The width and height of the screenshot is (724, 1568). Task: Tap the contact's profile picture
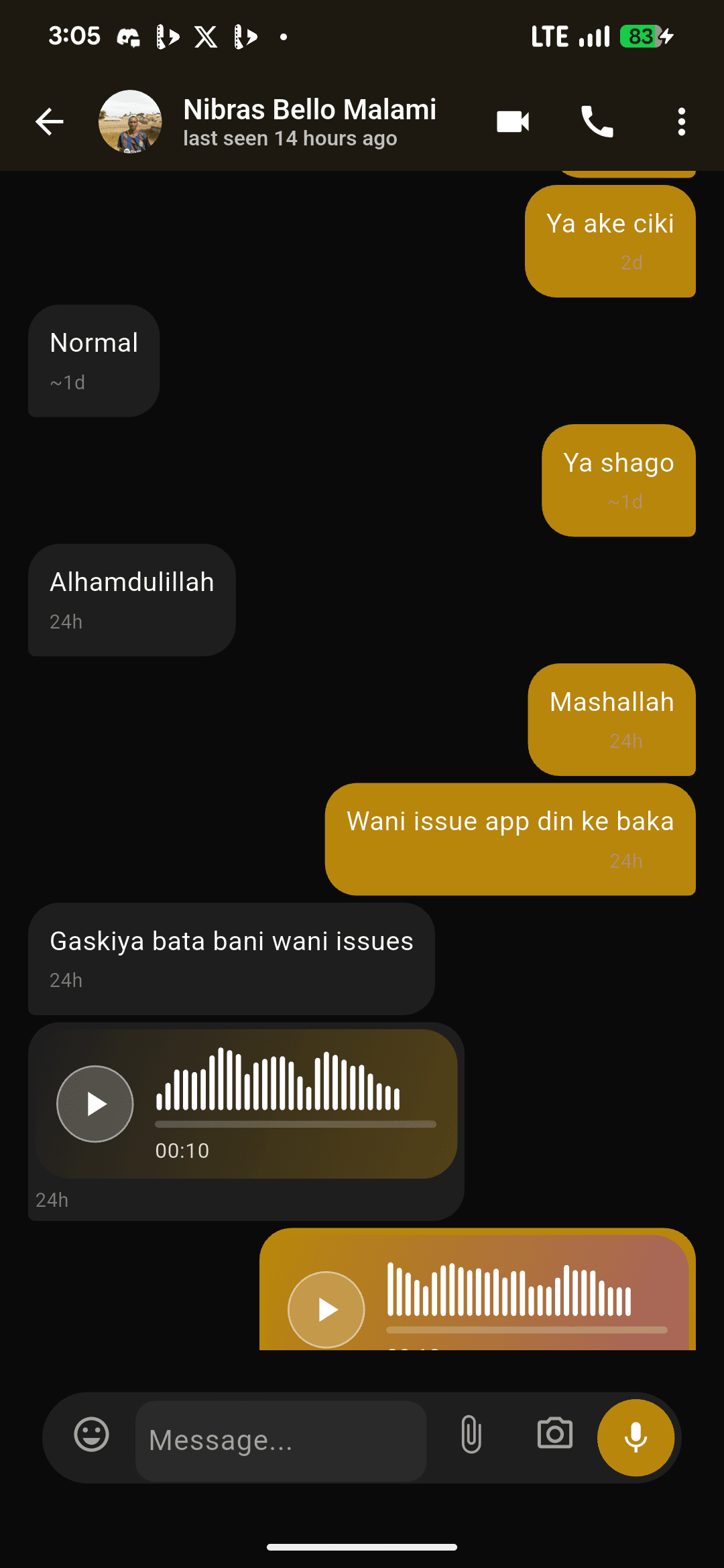(x=131, y=122)
